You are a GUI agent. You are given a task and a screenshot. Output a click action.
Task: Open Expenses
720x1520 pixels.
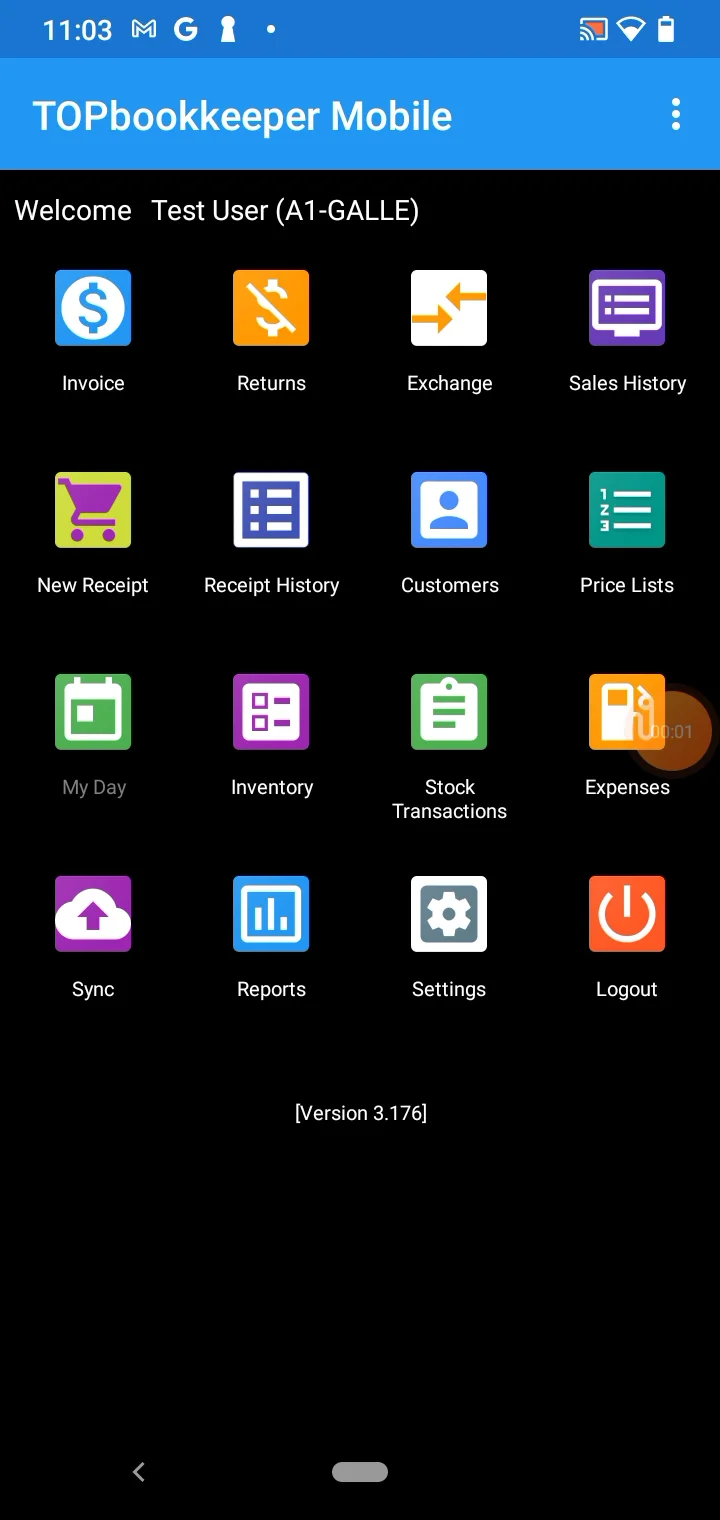pyautogui.click(x=615, y=712)
